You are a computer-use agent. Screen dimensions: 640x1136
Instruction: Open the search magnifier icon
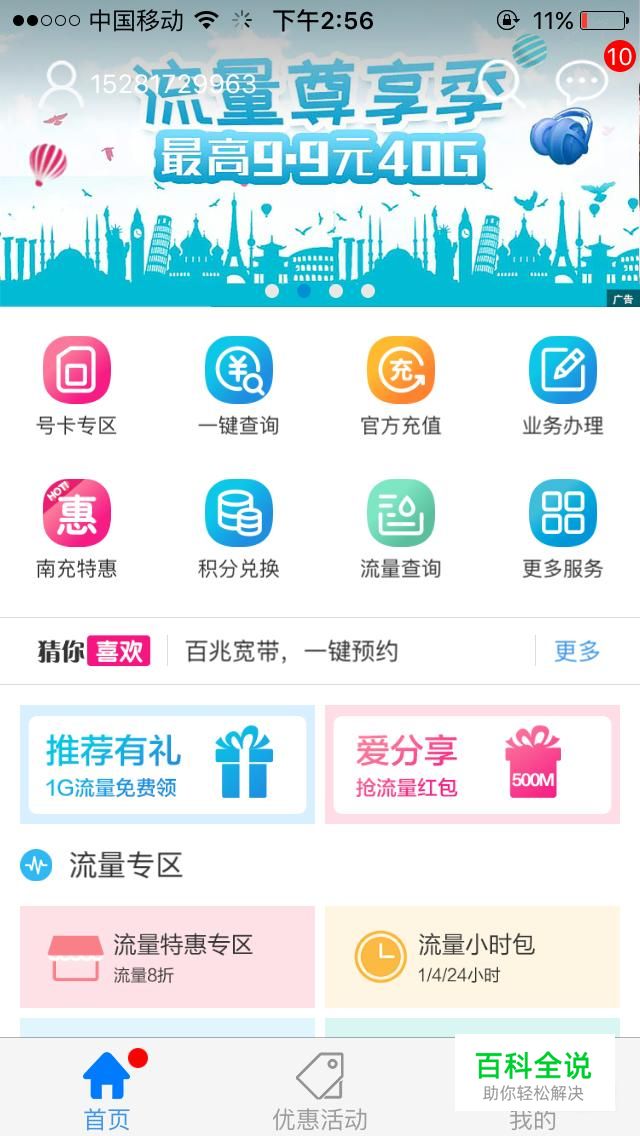click(x=500, y=82)
